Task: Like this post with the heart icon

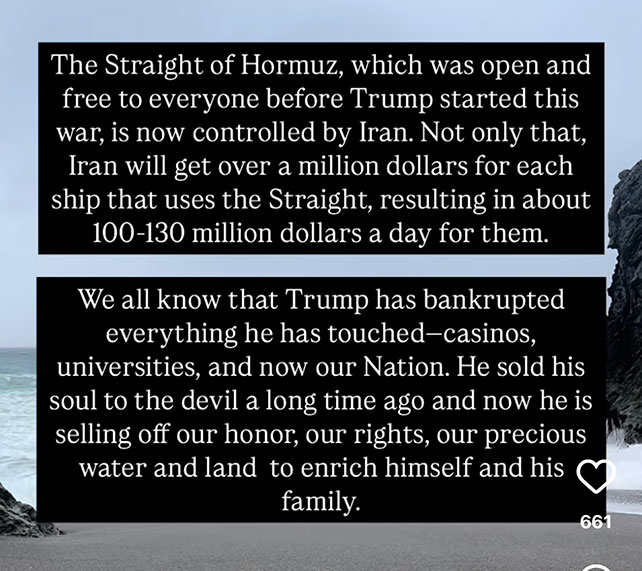Action: click(x=596, y=478)
